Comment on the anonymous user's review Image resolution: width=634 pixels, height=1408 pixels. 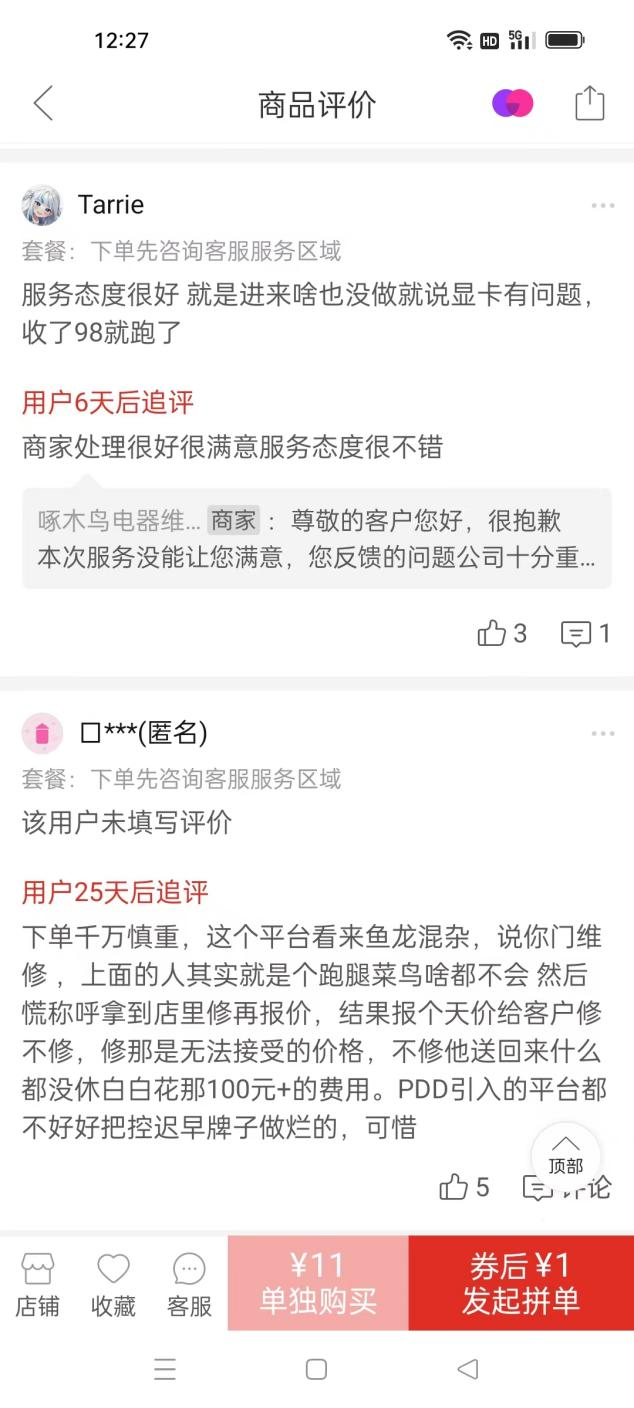(566, 1188)
